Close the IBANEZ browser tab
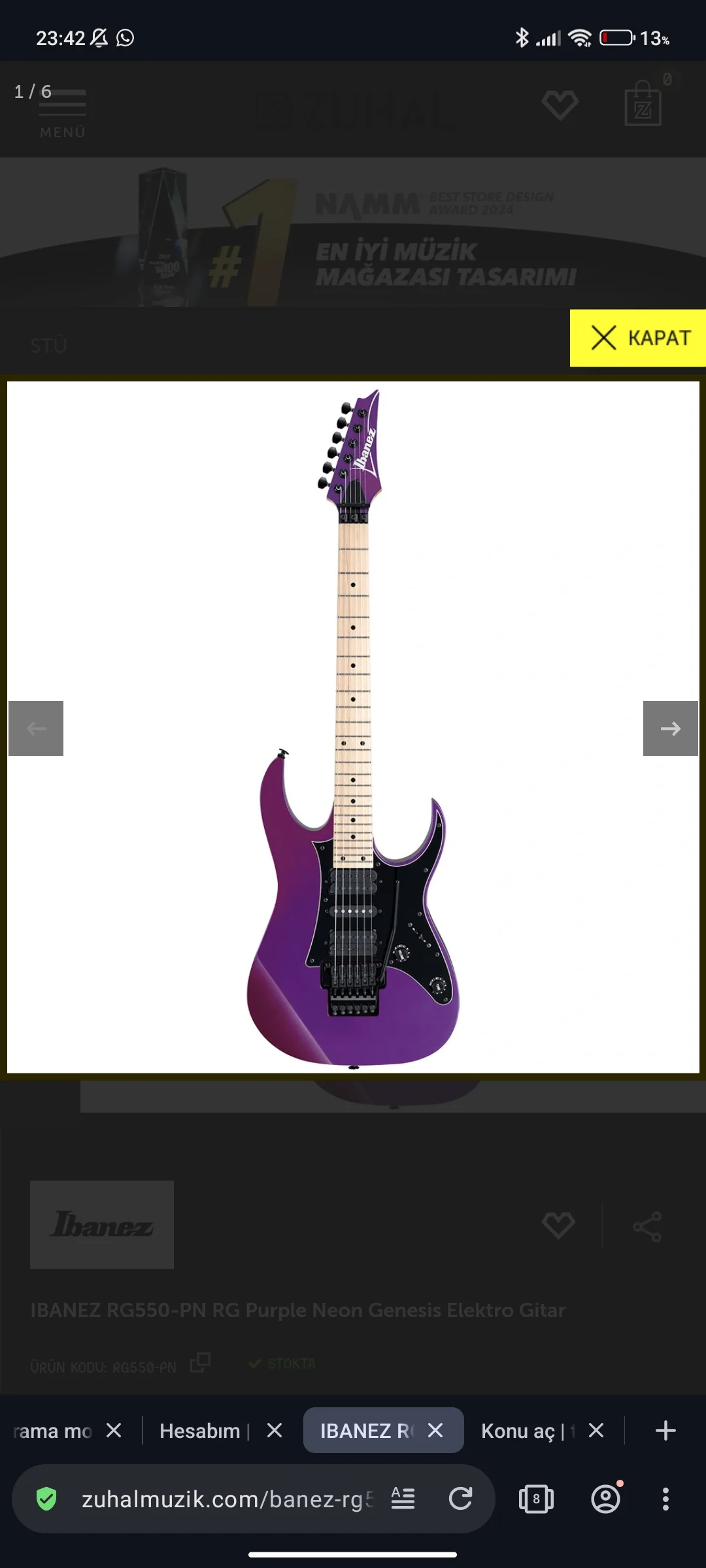 [435, 1431]
